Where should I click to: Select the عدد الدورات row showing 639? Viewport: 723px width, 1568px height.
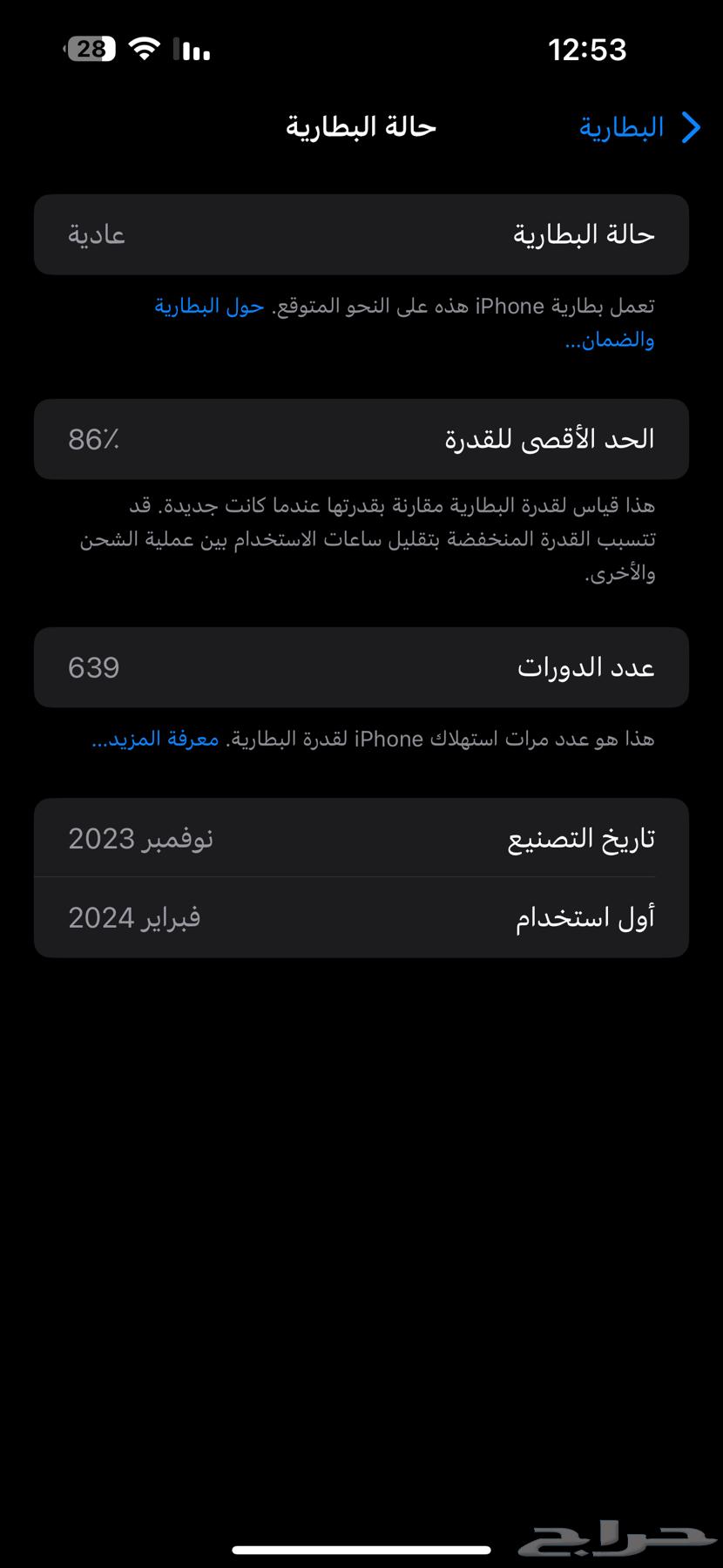[361, 667]
